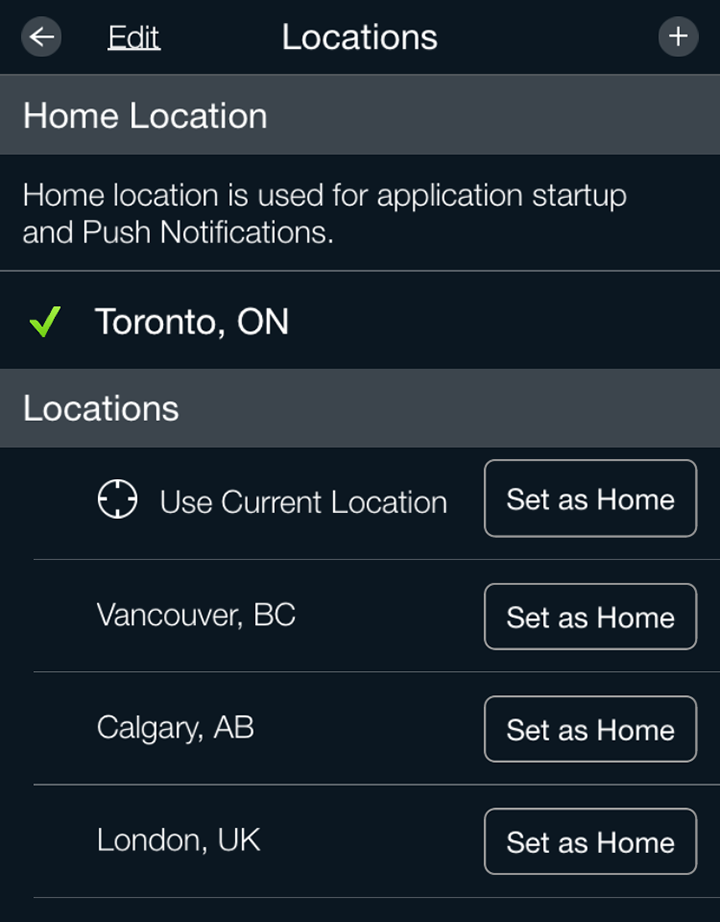720x922 pixels.
Task: Set current location as home
Action: click(590, 499)
